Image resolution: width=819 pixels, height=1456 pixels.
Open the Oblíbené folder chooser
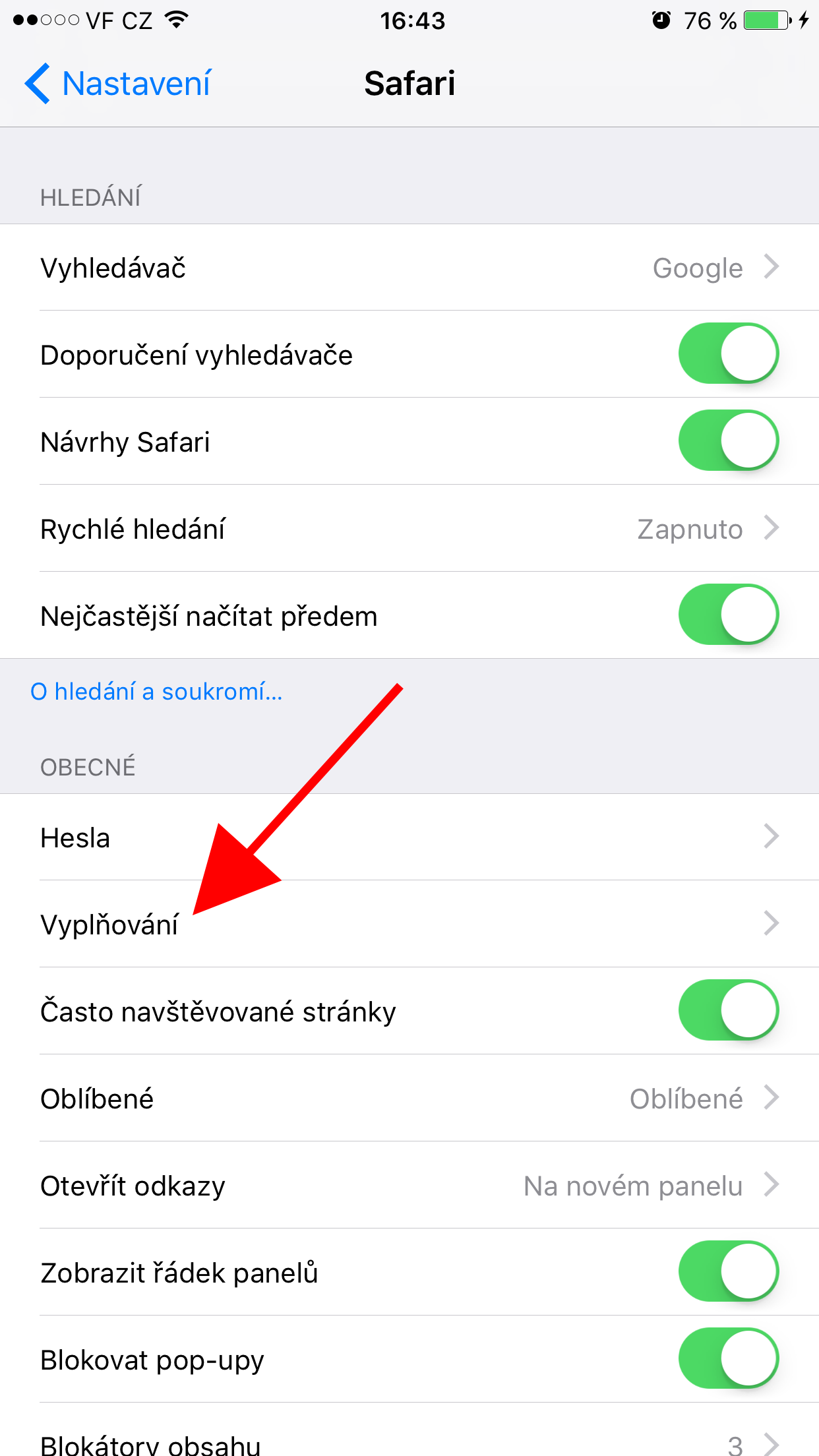click(x=409, y=1098)
